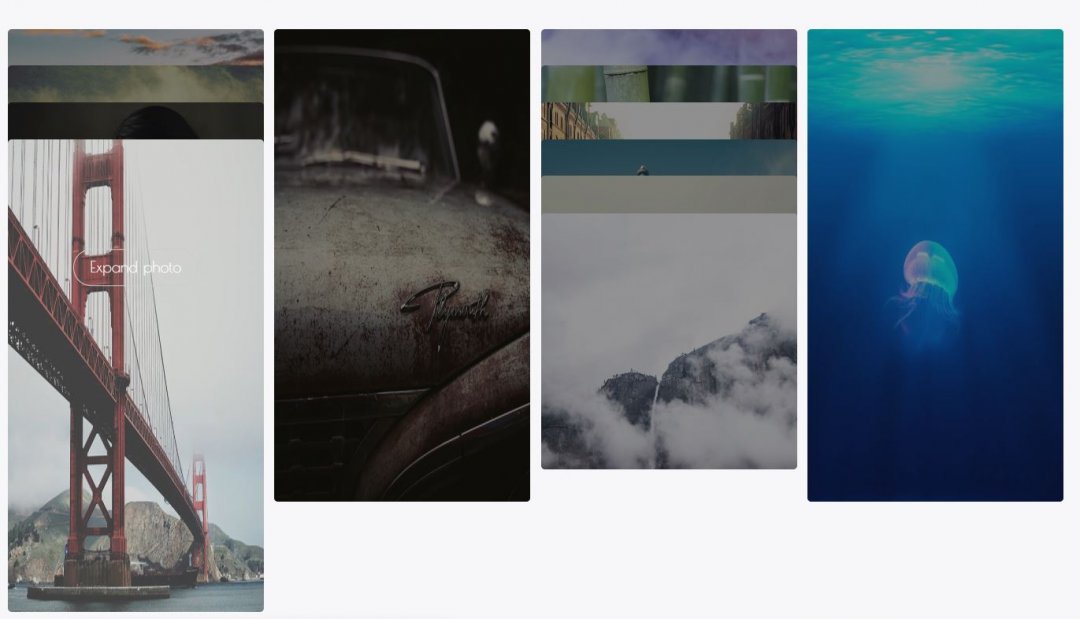Select the city buildings photo strip
The width and height of the screenshot is (1080, 619).
pos(668,120)
